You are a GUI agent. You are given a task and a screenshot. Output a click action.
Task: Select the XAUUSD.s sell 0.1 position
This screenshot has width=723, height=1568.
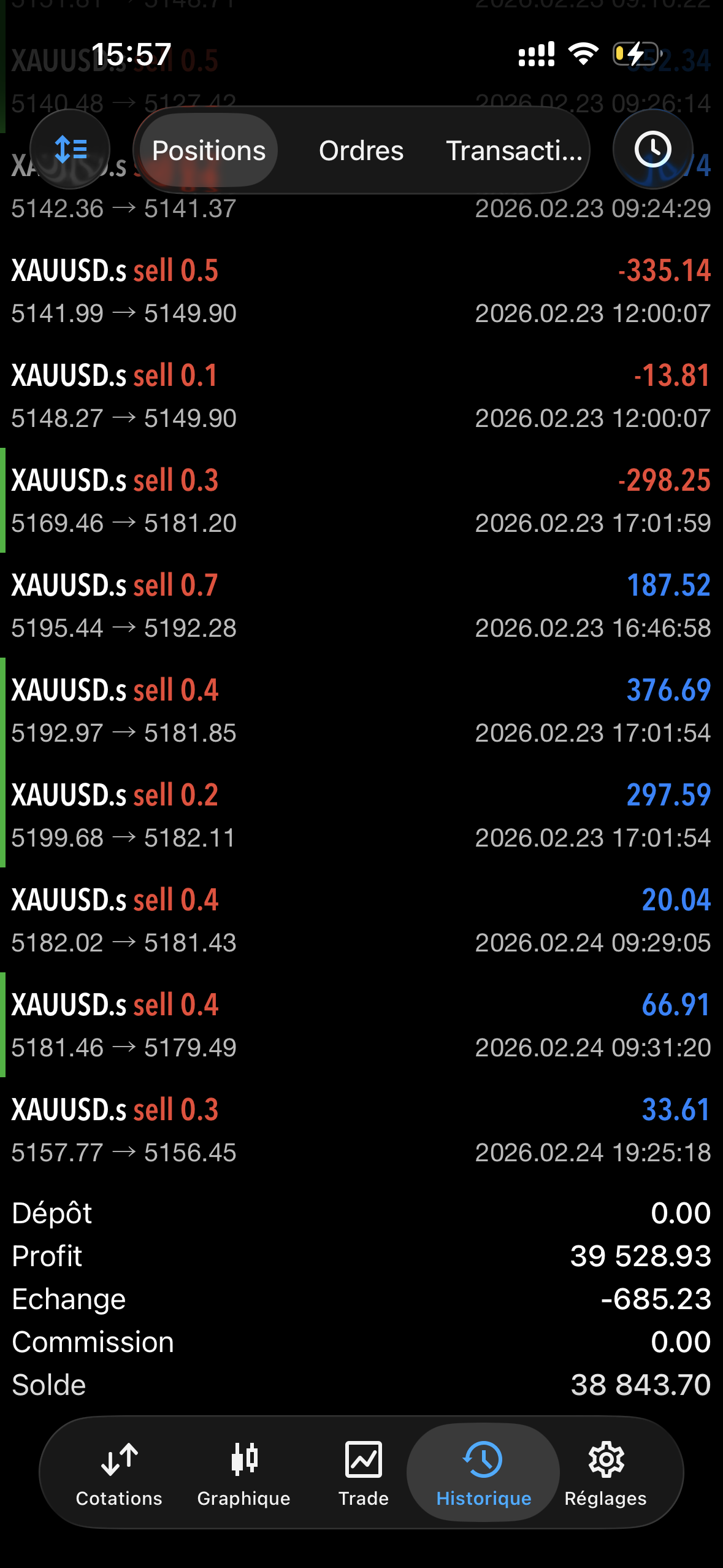point(362,394)
